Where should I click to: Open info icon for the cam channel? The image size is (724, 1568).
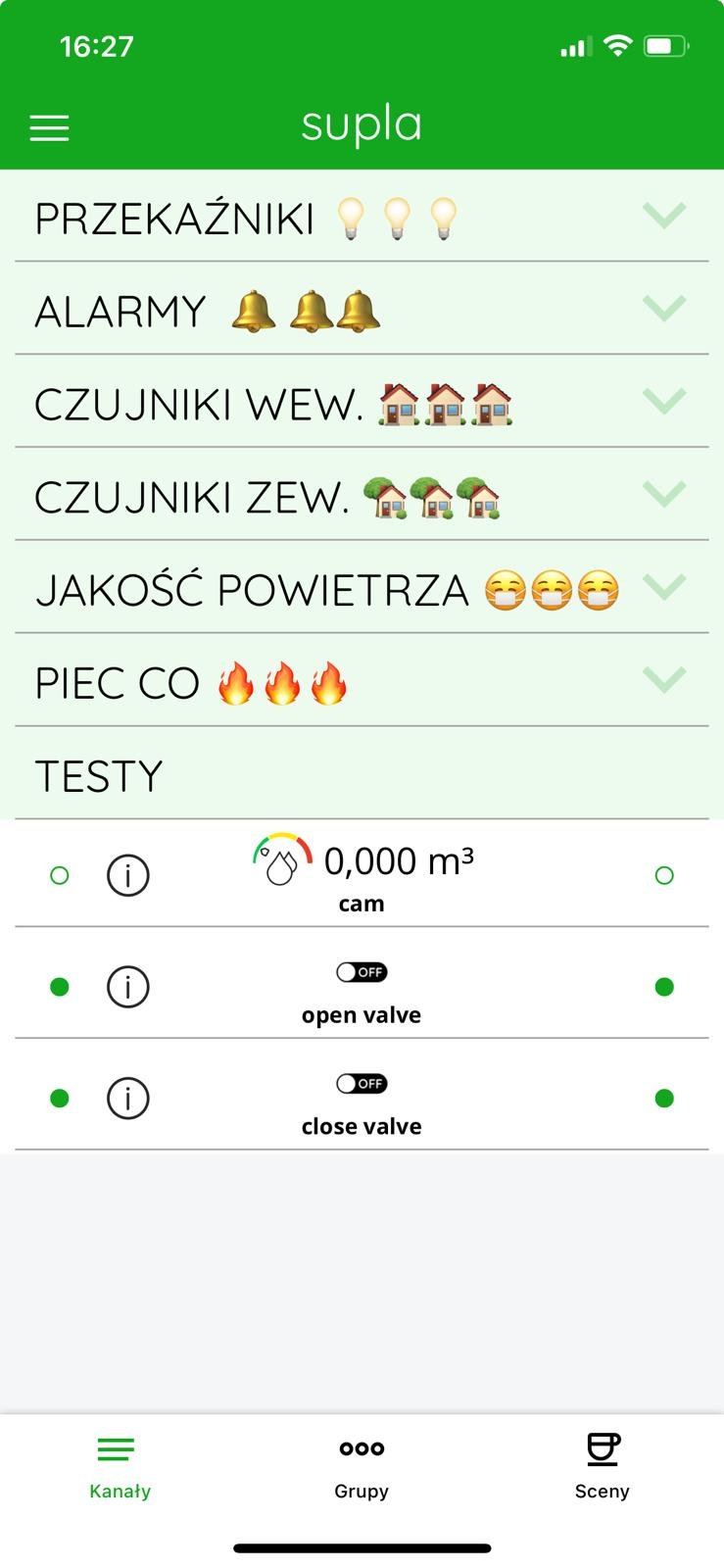(127, 875)
